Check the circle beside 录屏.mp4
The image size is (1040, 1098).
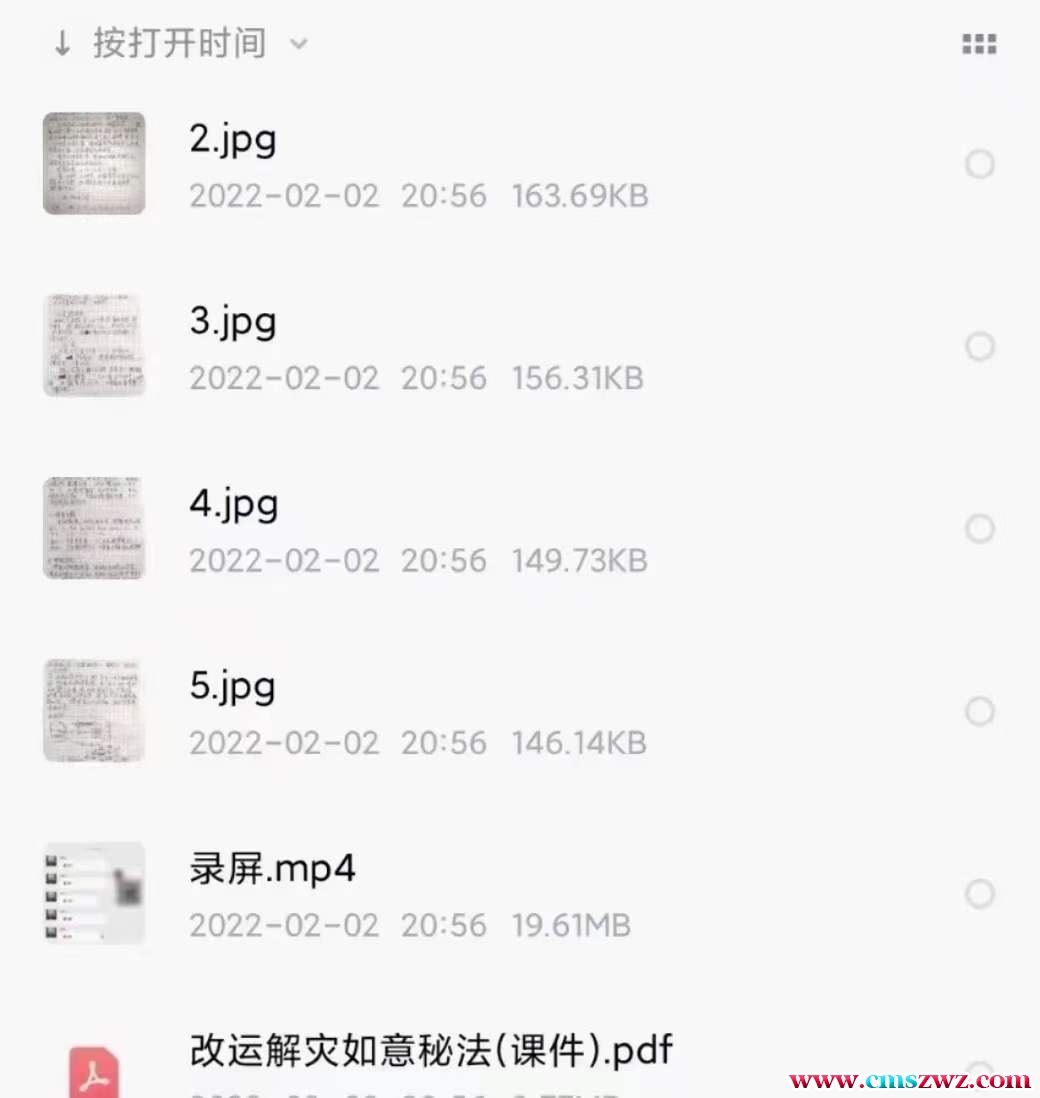(979, 893)
